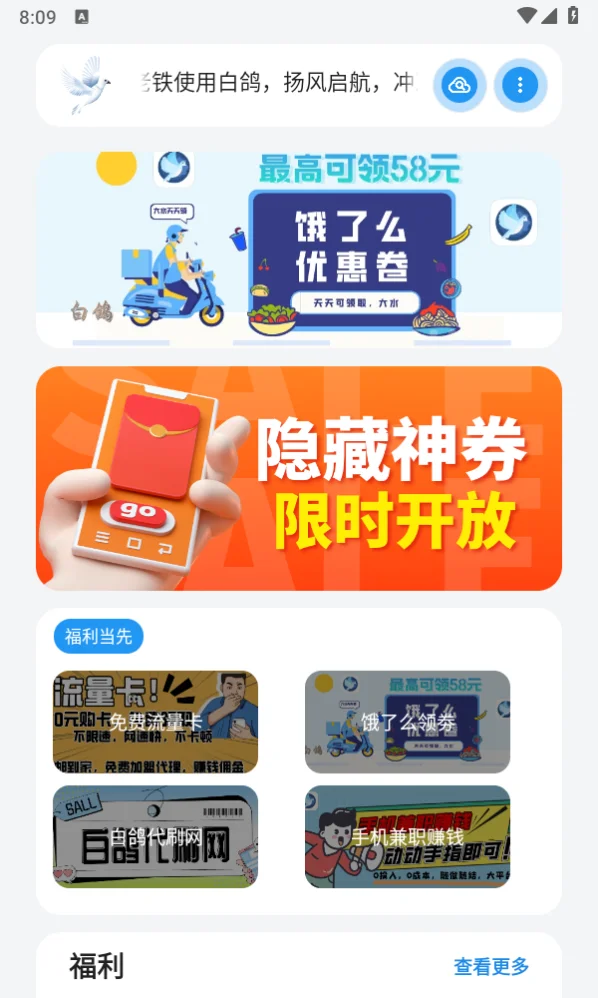Select the 福利当先 chip

click(x=99, y=636)
